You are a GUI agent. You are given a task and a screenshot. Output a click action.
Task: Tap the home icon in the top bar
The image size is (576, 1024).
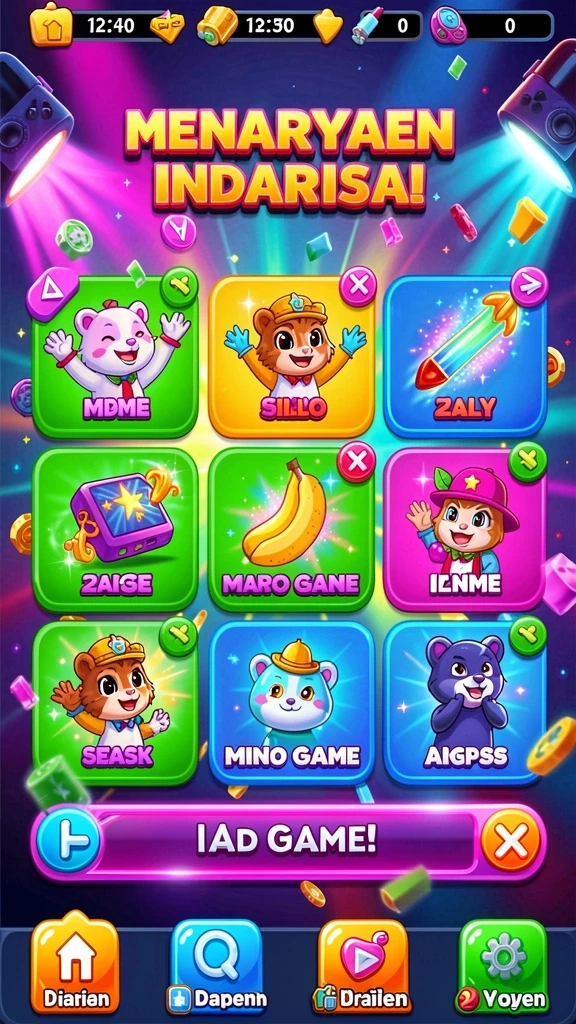51,25
